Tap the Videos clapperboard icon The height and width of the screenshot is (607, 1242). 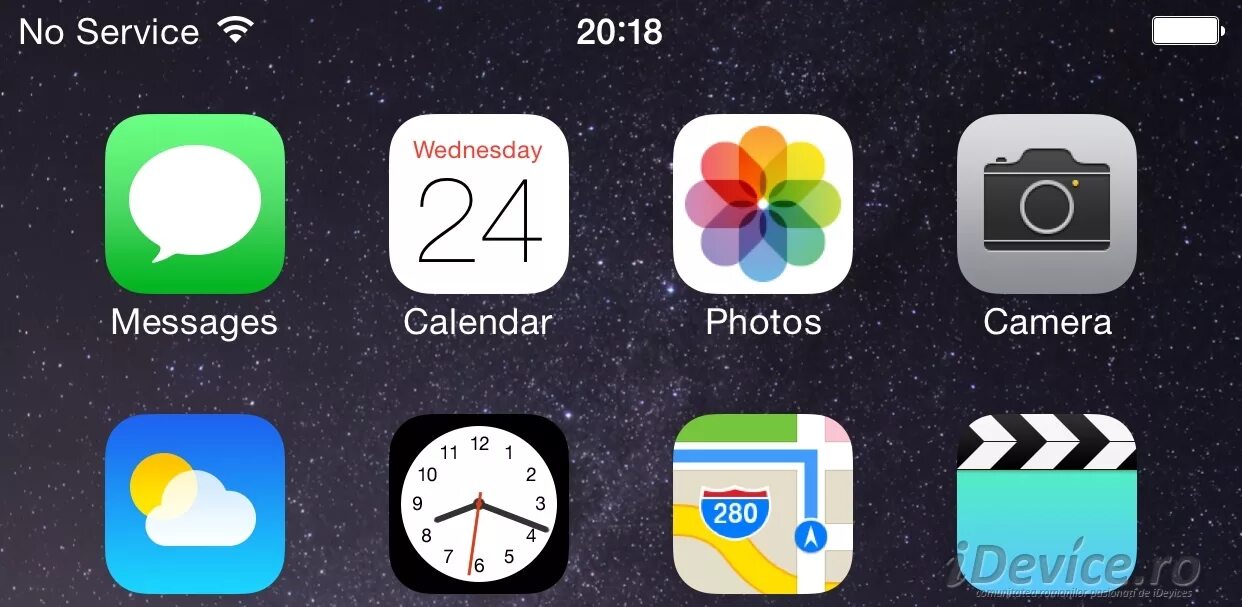1047,504
